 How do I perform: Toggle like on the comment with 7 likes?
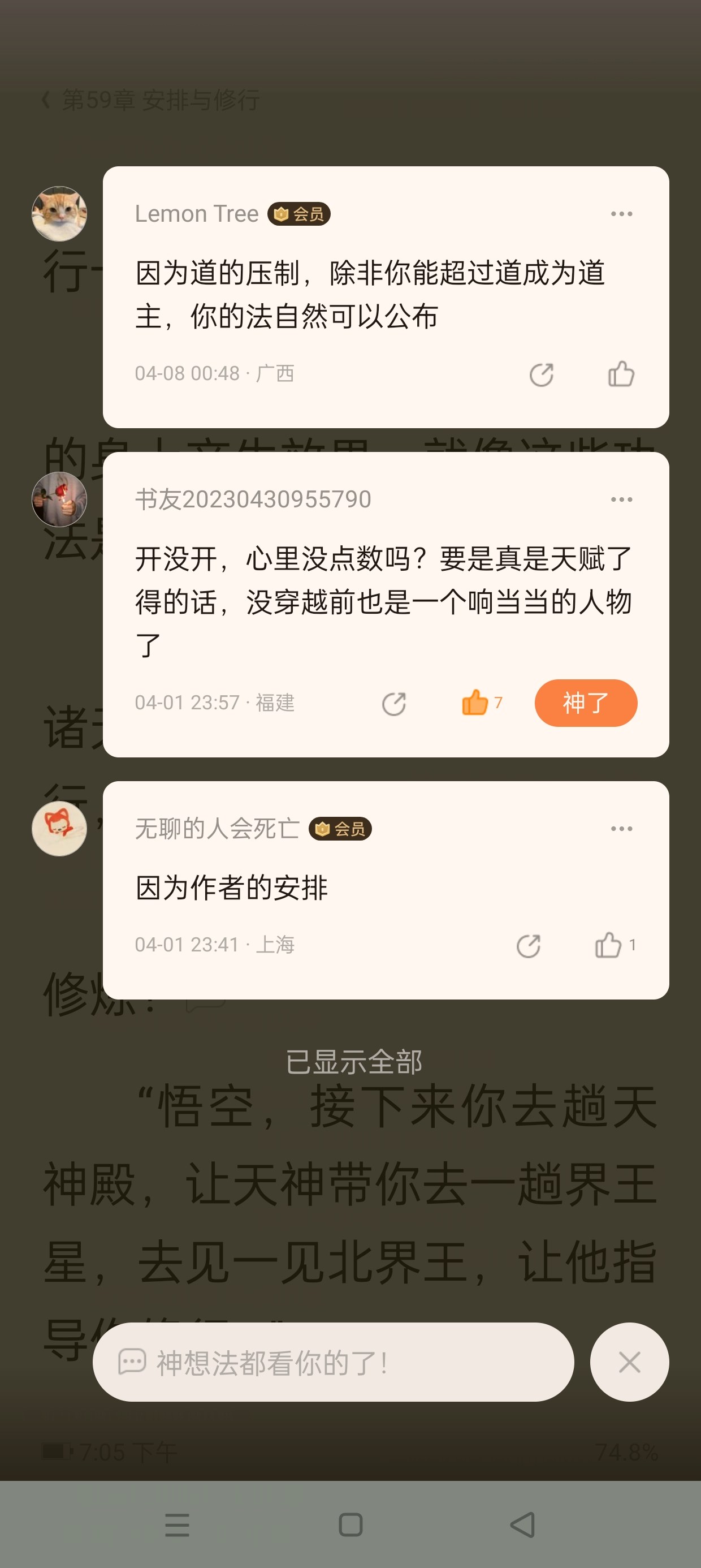click(481, 703)
